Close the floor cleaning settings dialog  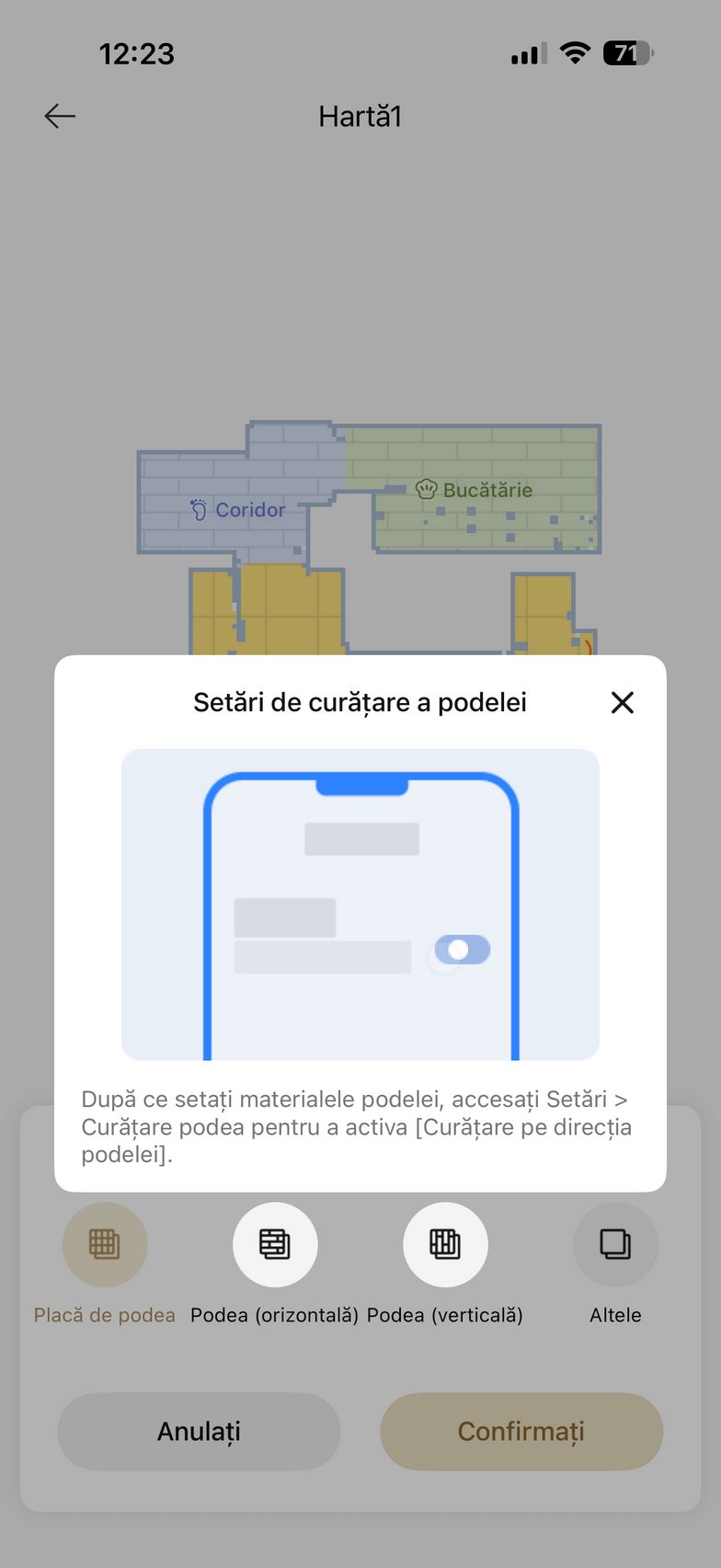(623, 703)
